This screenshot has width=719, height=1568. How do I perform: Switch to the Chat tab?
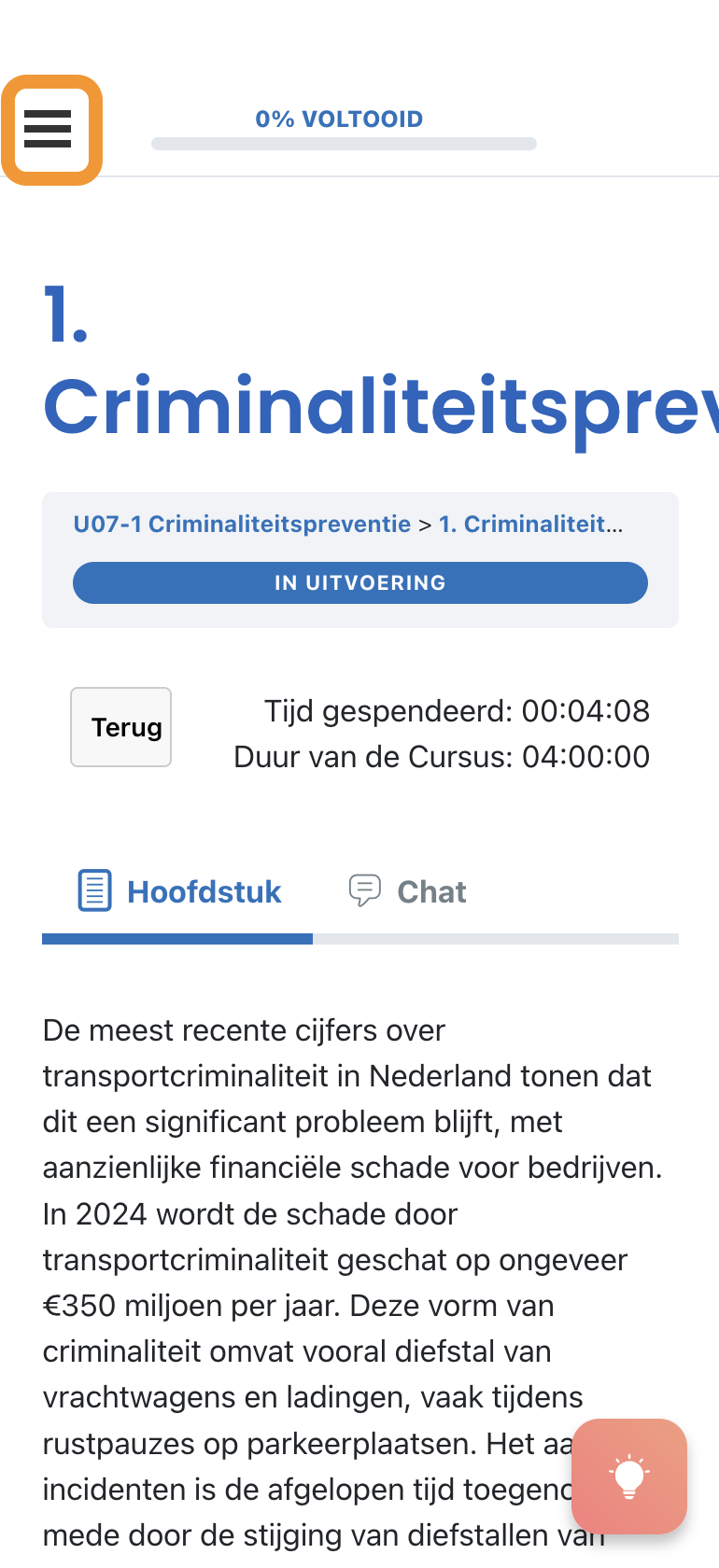408,891
